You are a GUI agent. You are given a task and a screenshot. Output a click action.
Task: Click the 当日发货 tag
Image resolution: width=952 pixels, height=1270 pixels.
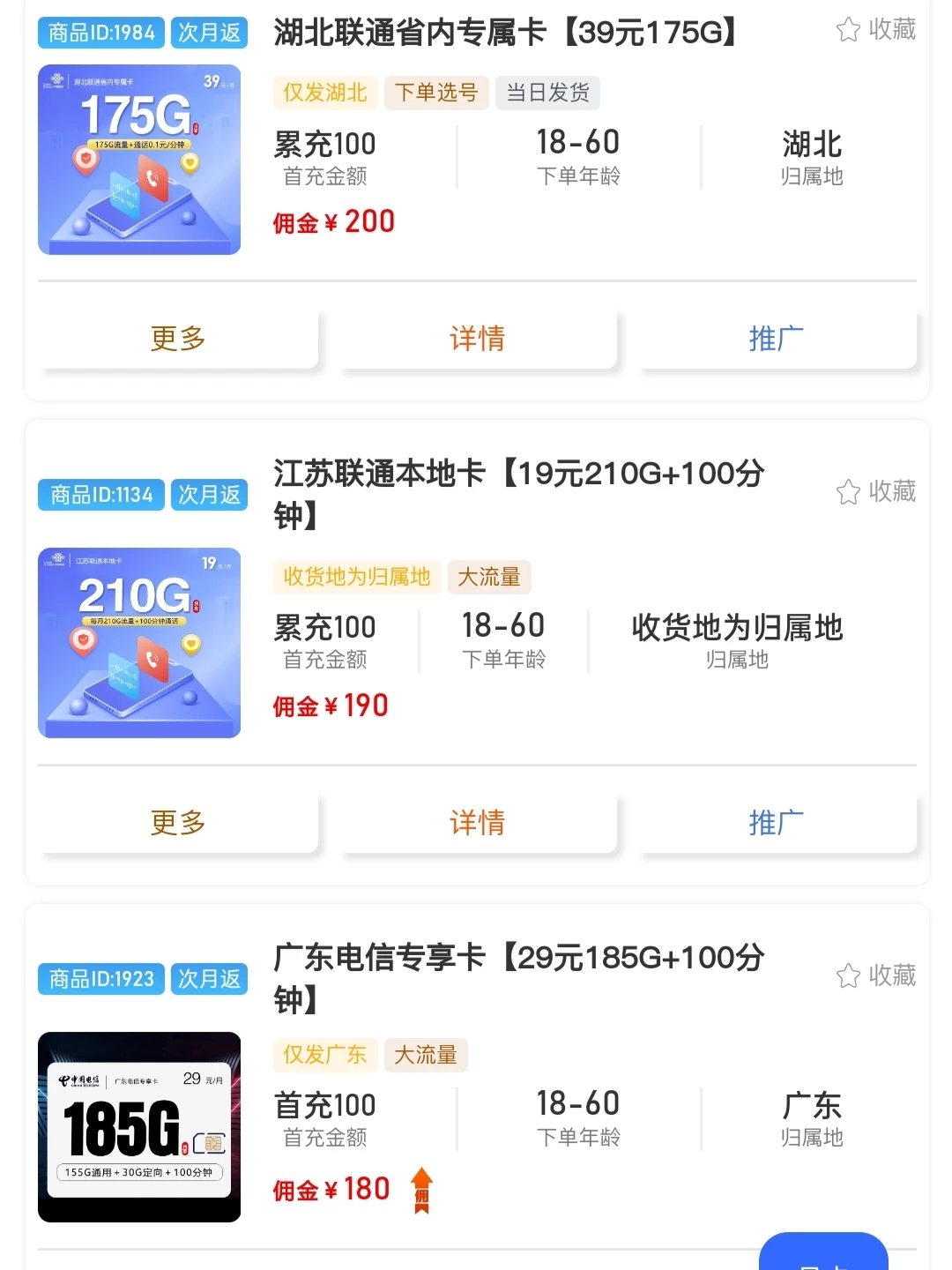(547, 93)
